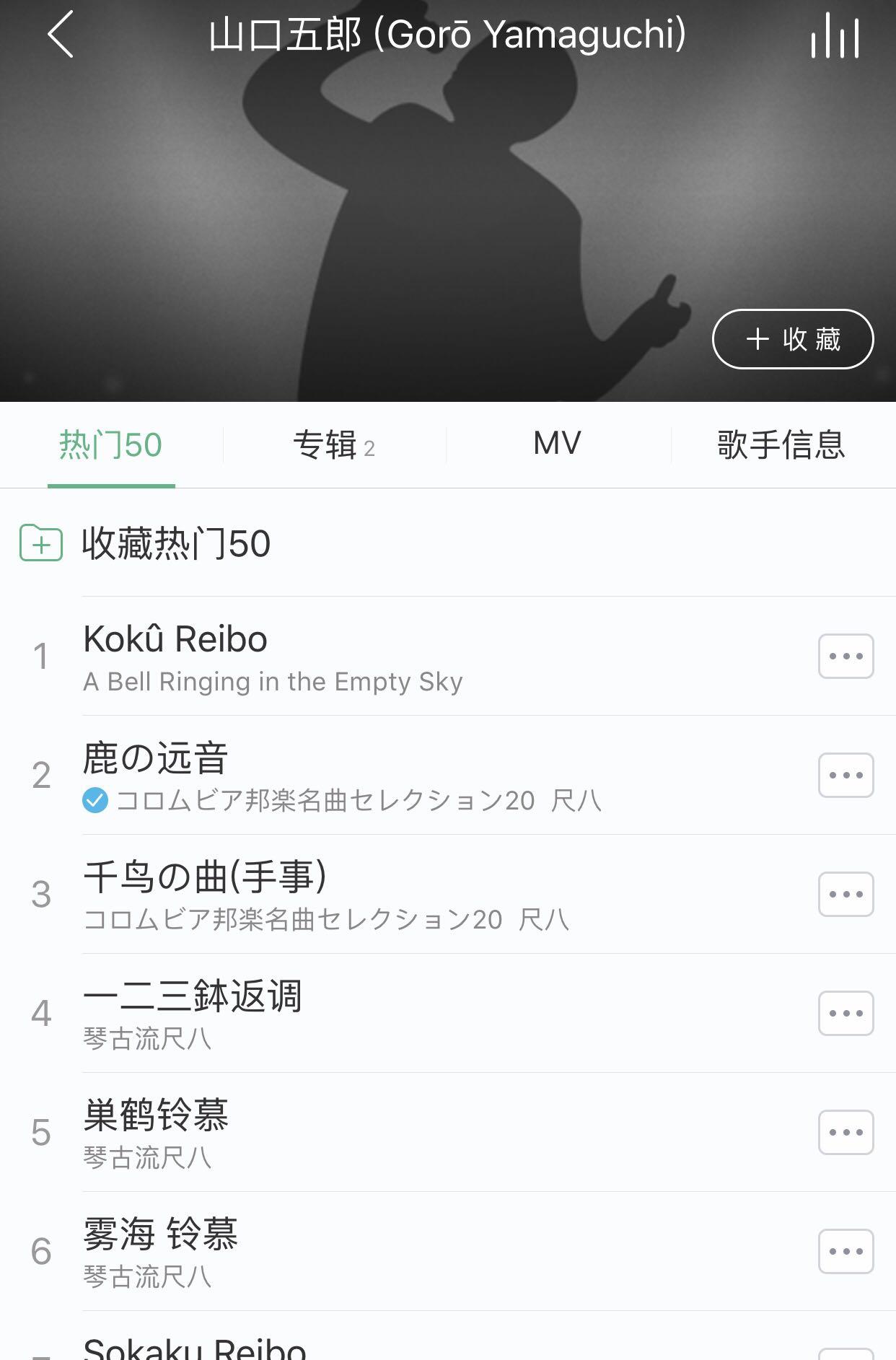
Task: Switch to the 专辑 tab
Action: [x=334, y=444]
